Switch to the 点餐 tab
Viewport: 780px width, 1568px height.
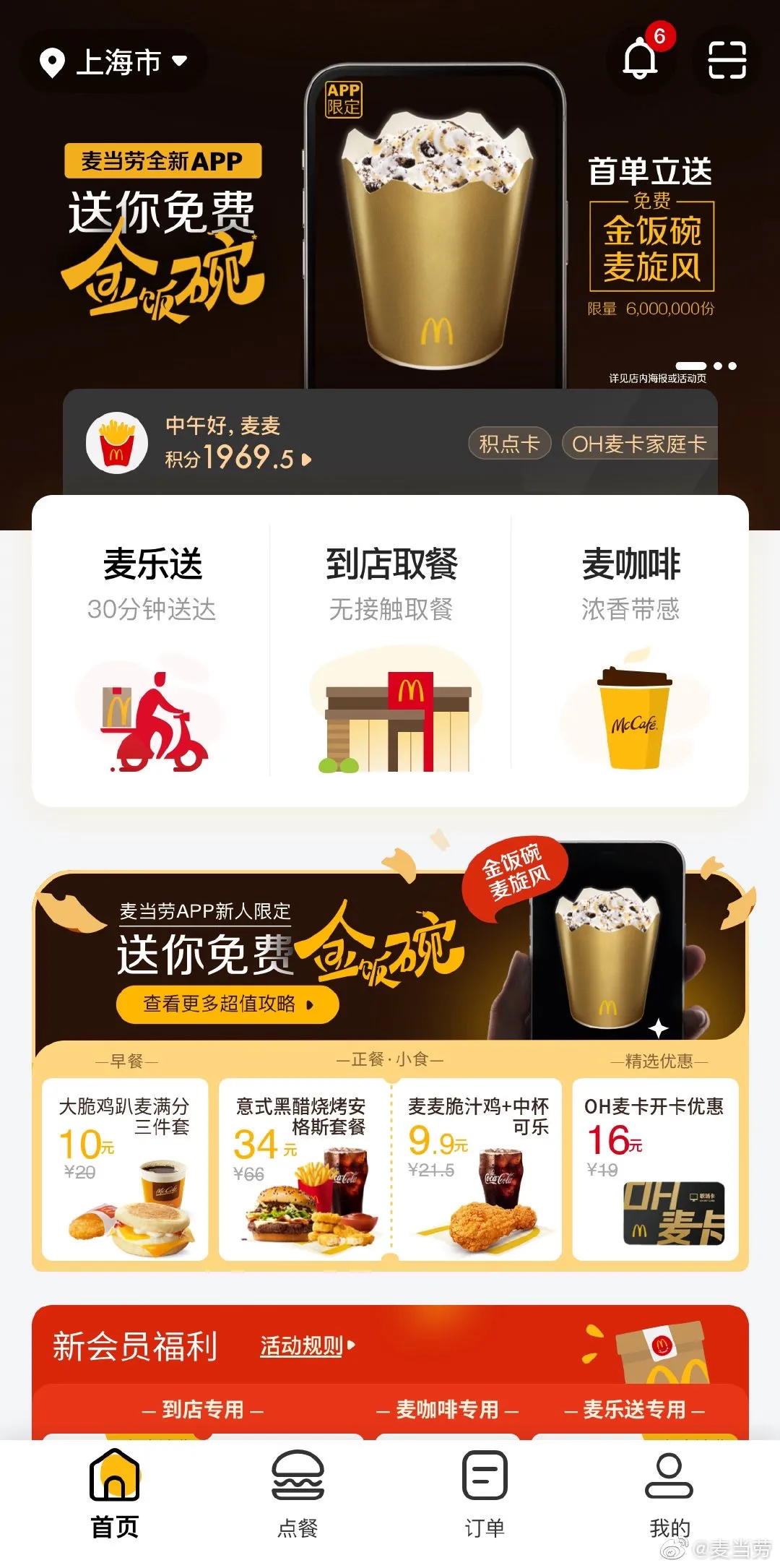click(x=298, y=1496)
